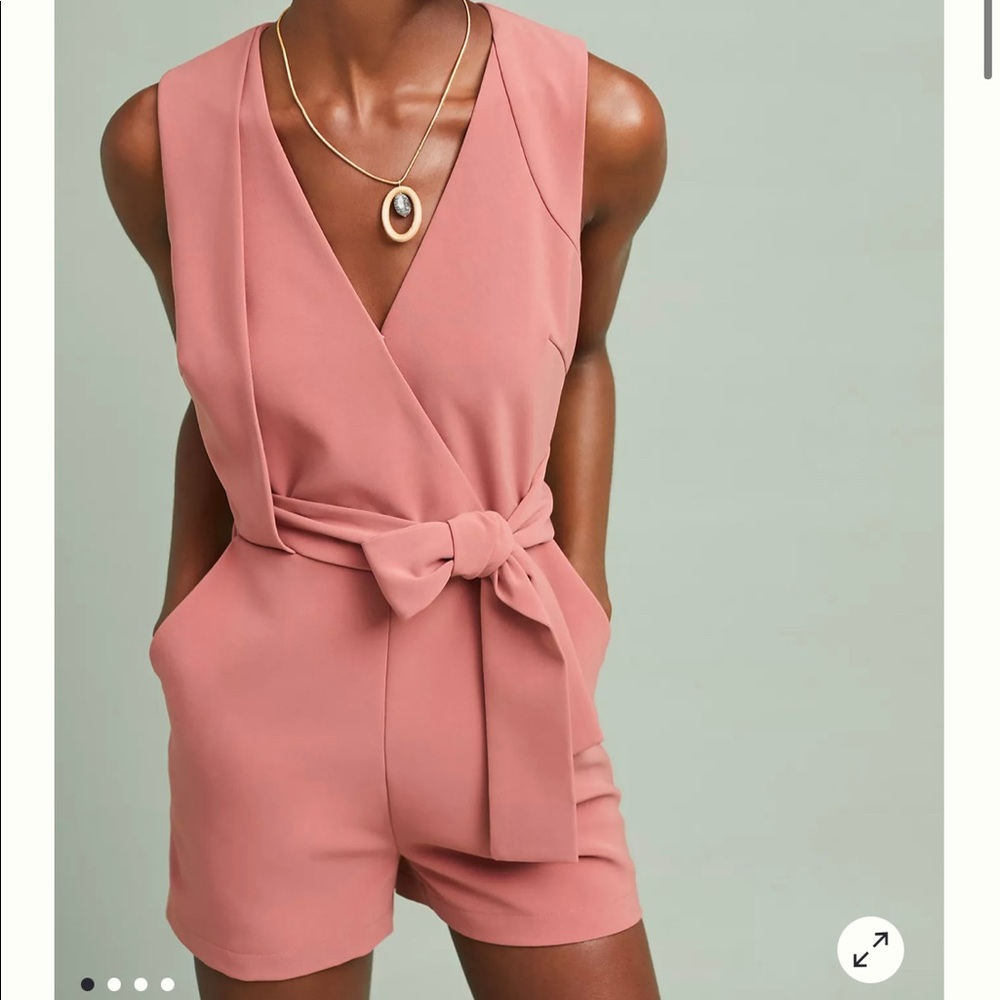Image resolution: width=1000 pixels, height=1000 pixels.
Task: Jump to the second image dot
Action: point(114,984)
